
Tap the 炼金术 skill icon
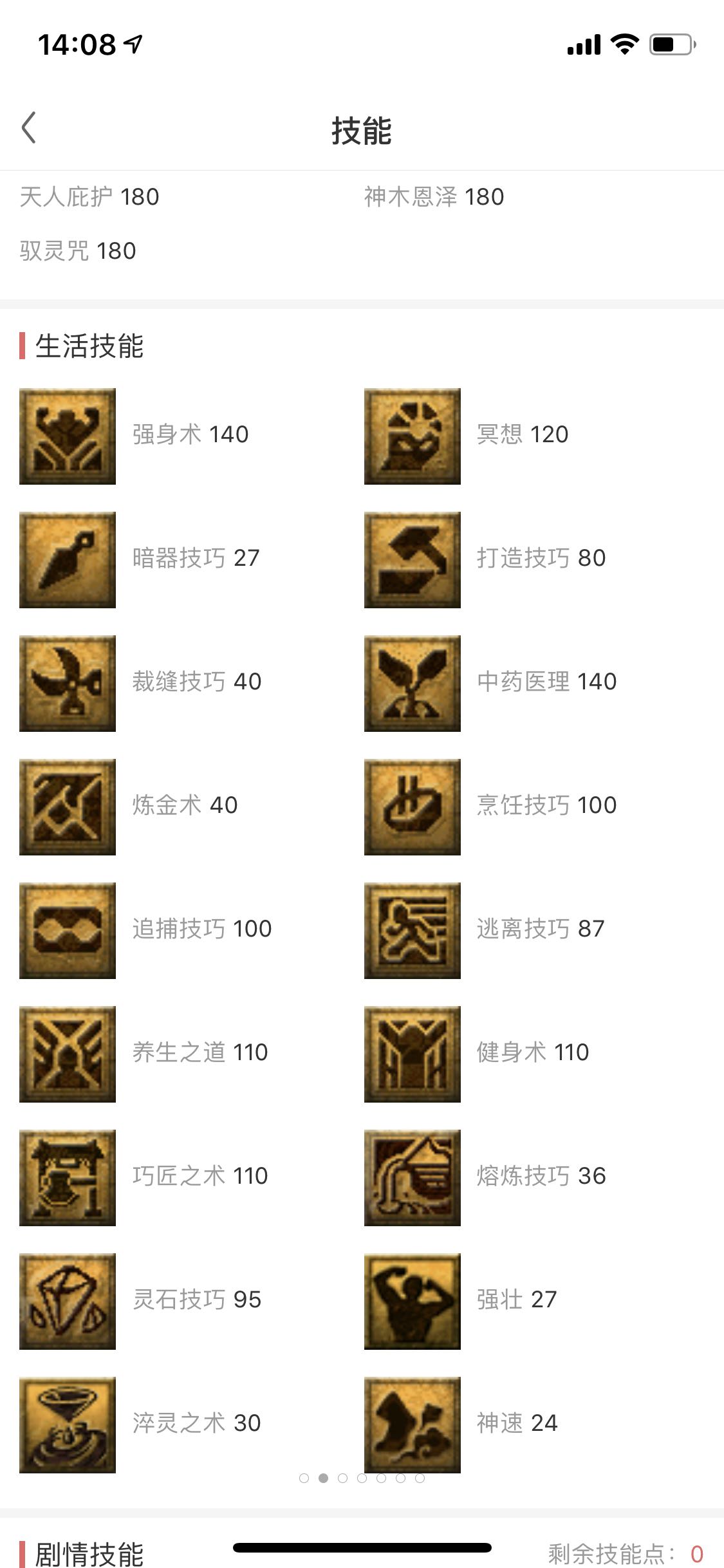click(68, 807)
